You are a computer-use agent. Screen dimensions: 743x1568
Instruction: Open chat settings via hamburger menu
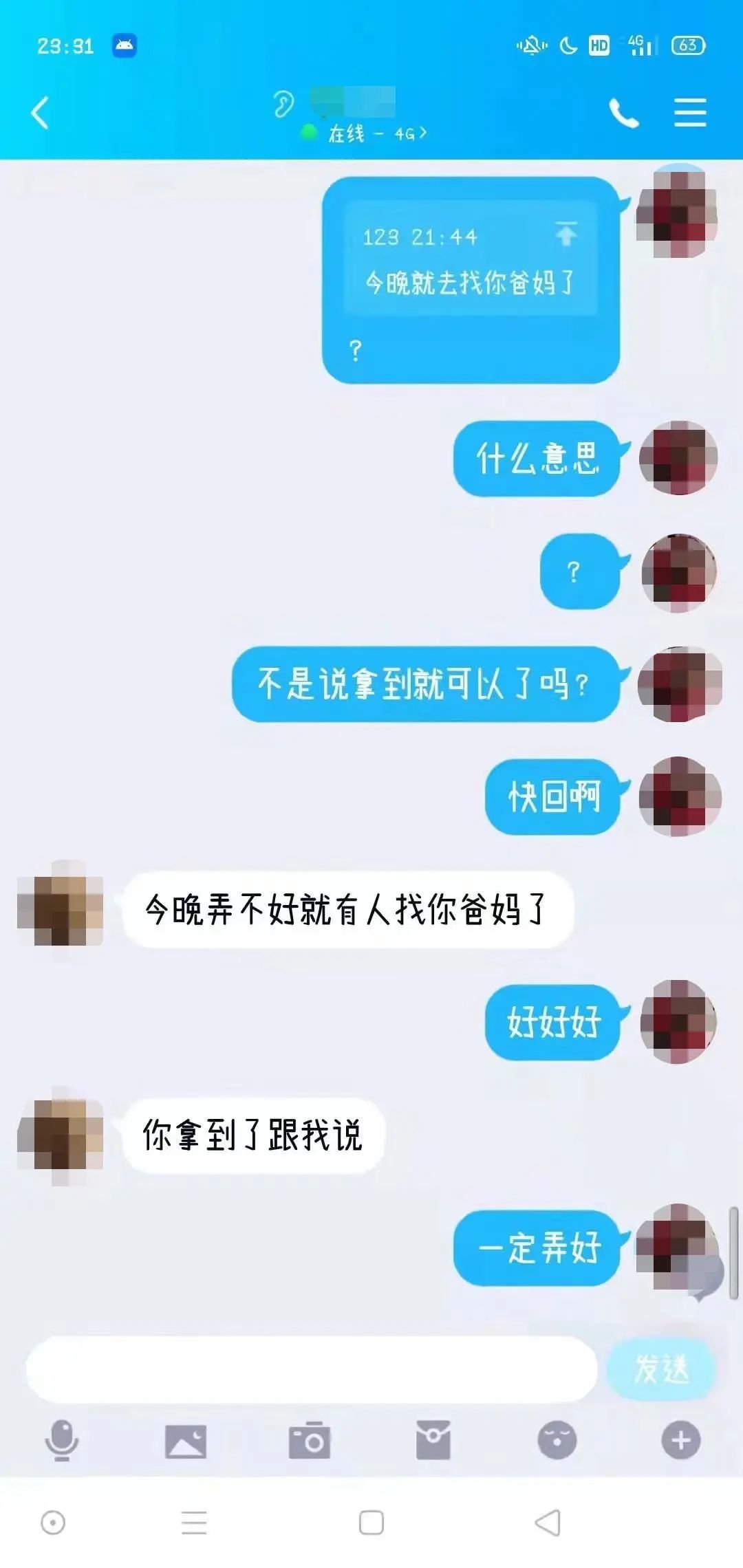pos(691,111)
